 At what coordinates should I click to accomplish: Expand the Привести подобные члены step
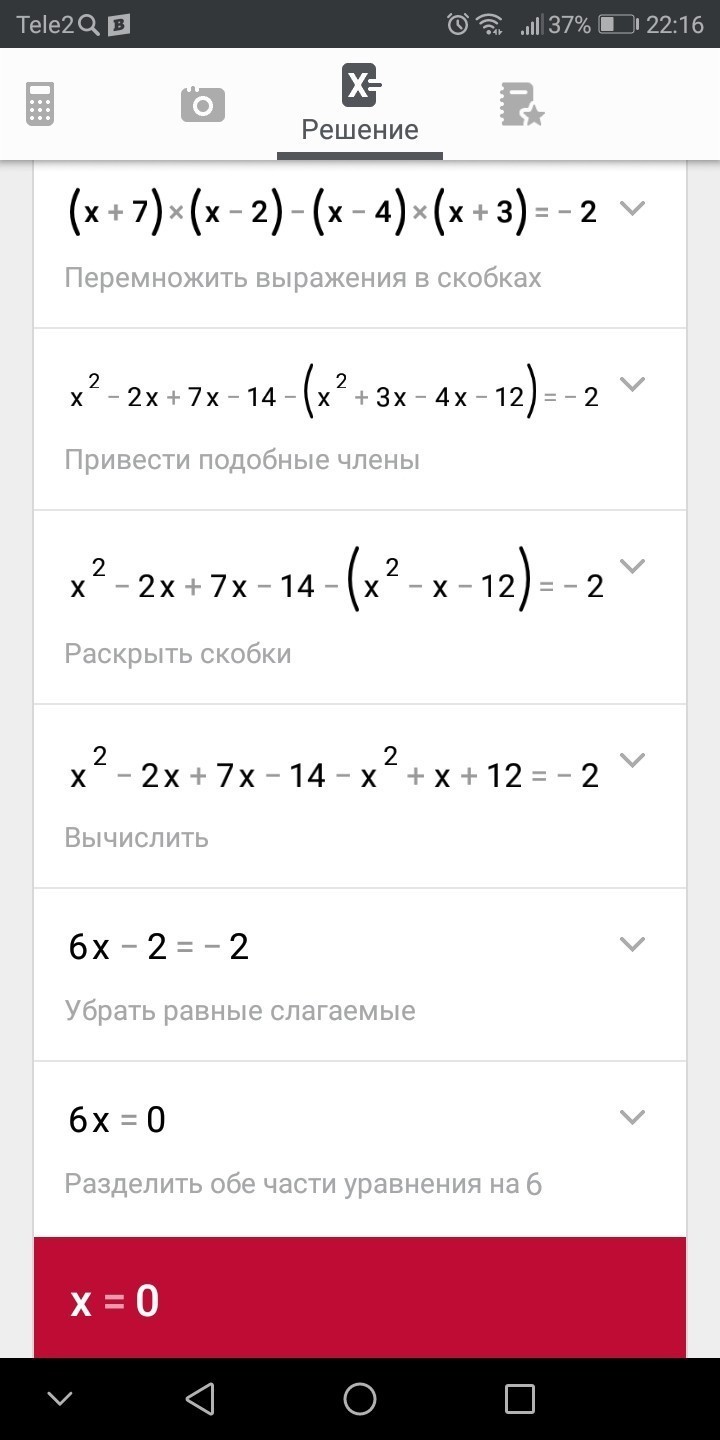(632, 384)
